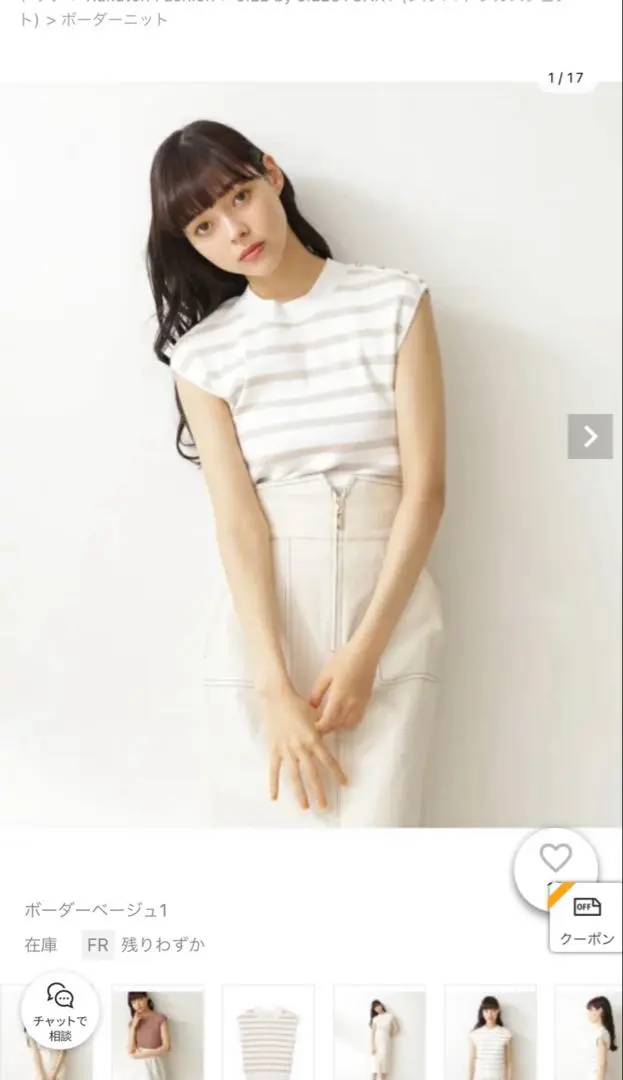
Task: Open the ボーダーニット breadcrumb link
Action: (114, 19)
